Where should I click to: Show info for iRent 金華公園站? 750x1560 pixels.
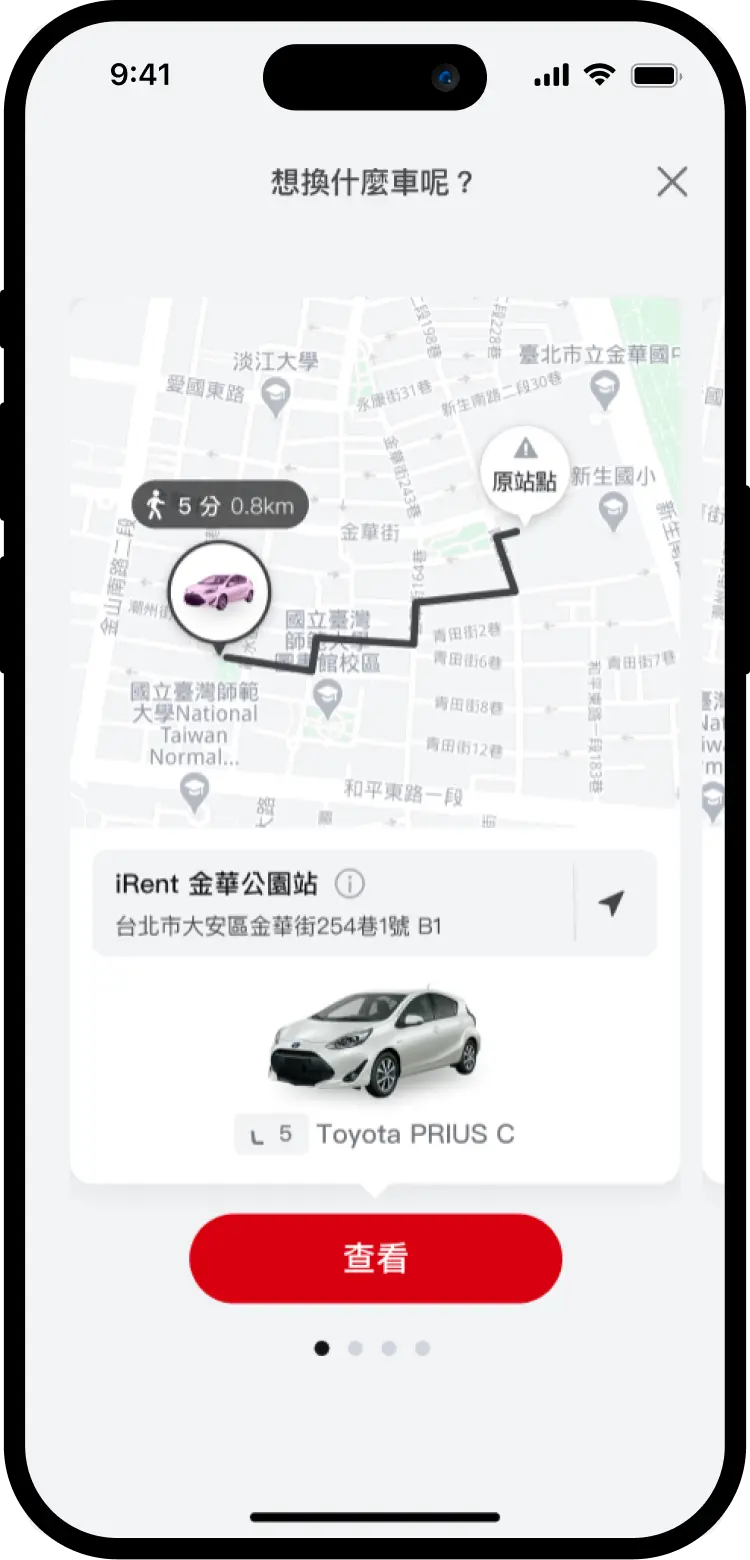(350, 884)
